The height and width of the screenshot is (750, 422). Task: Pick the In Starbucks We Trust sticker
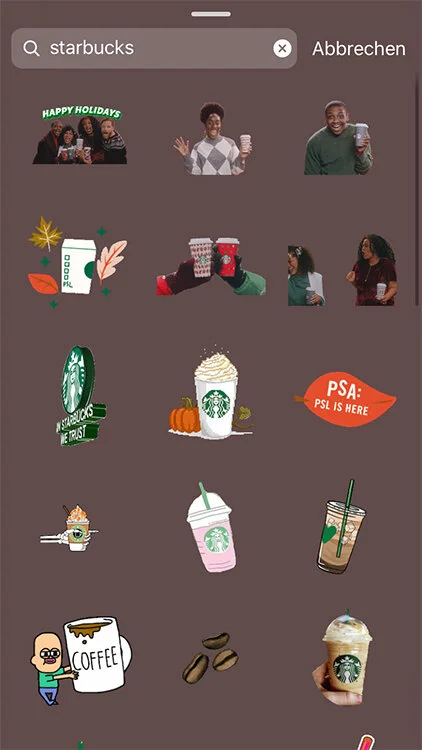coord(80,396)
